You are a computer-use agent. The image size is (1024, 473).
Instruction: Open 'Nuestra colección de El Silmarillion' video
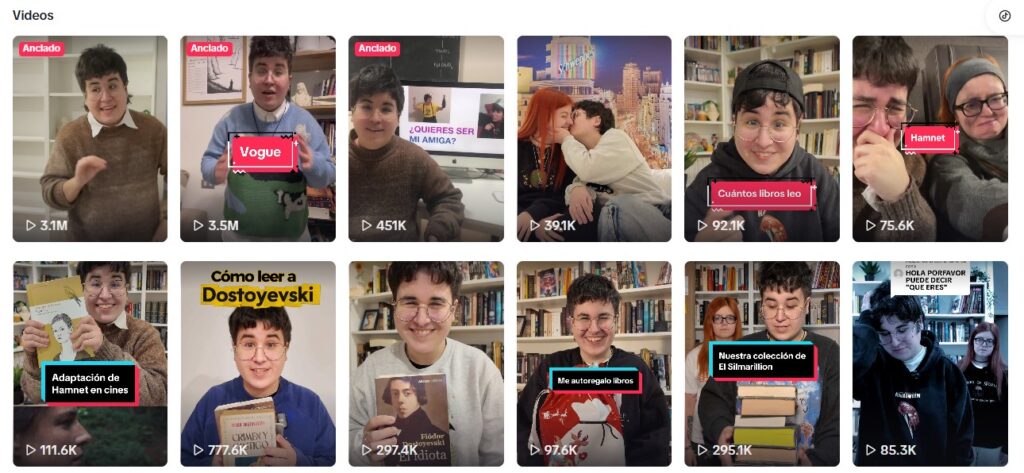[762, 364]
